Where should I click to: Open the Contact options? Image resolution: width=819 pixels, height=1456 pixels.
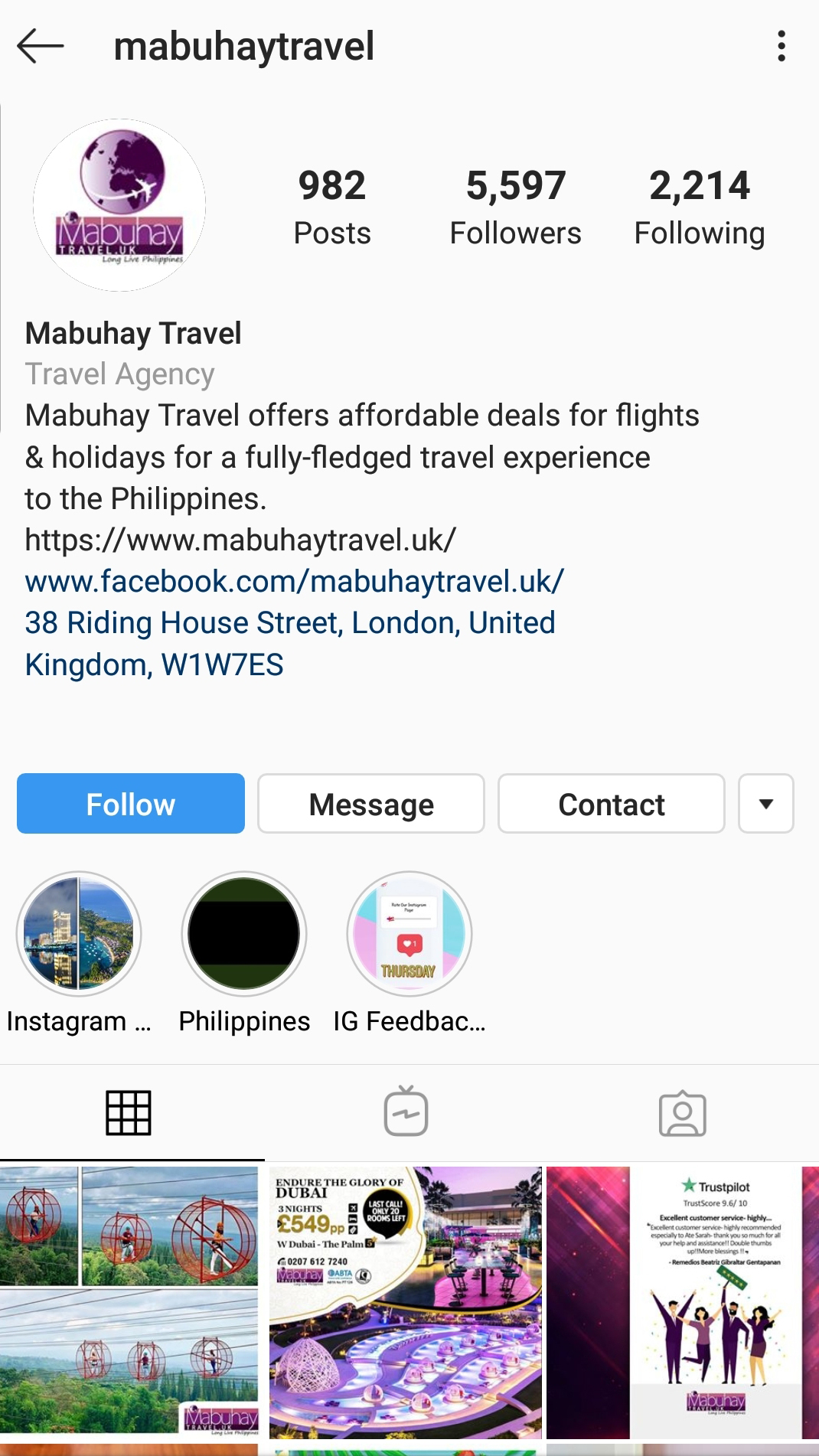click(x=611, y=804)
